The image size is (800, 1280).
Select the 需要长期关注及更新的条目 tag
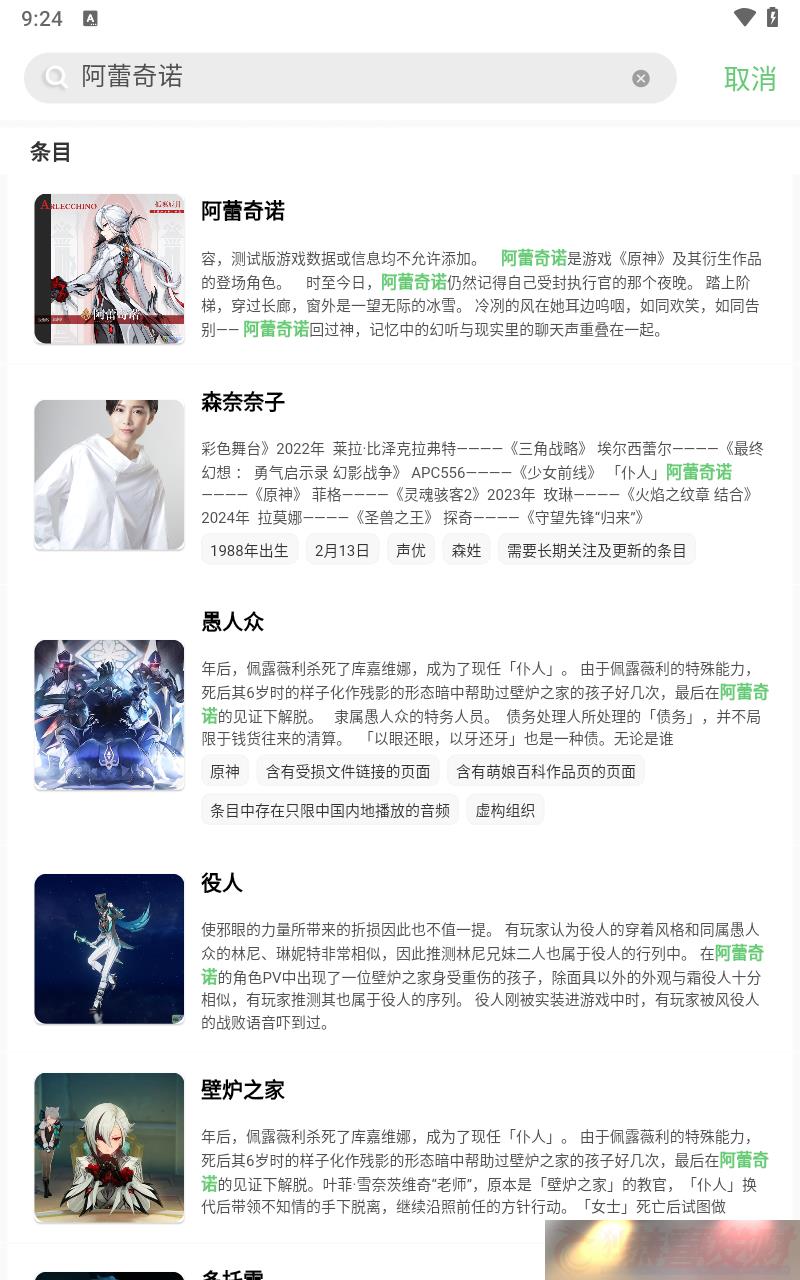pyautogui.click(x=597, y=550)
